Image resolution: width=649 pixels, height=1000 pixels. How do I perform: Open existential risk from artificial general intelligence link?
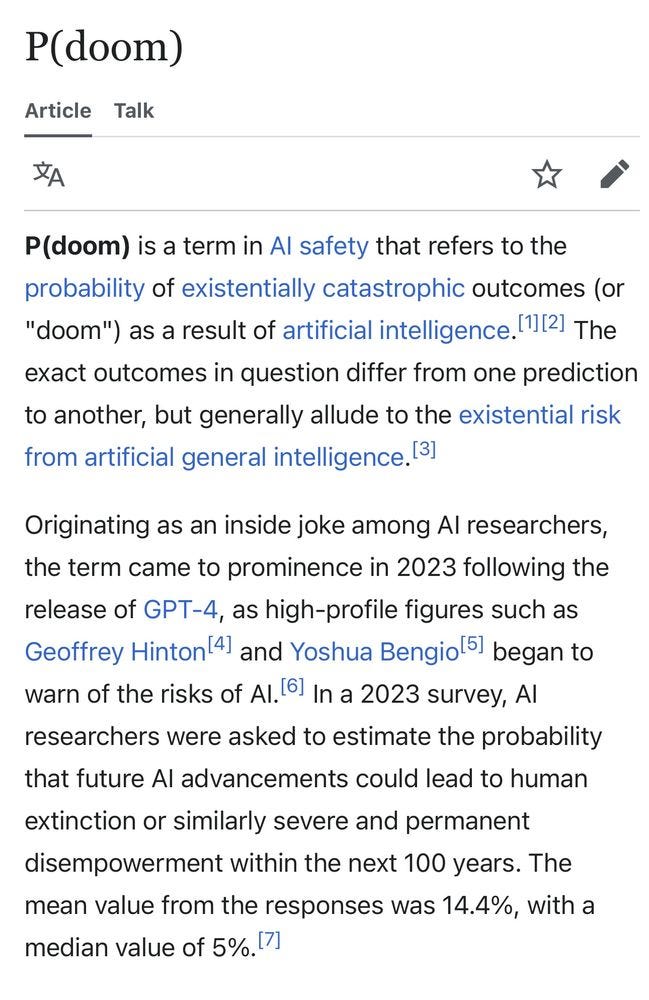pos(539,415)
